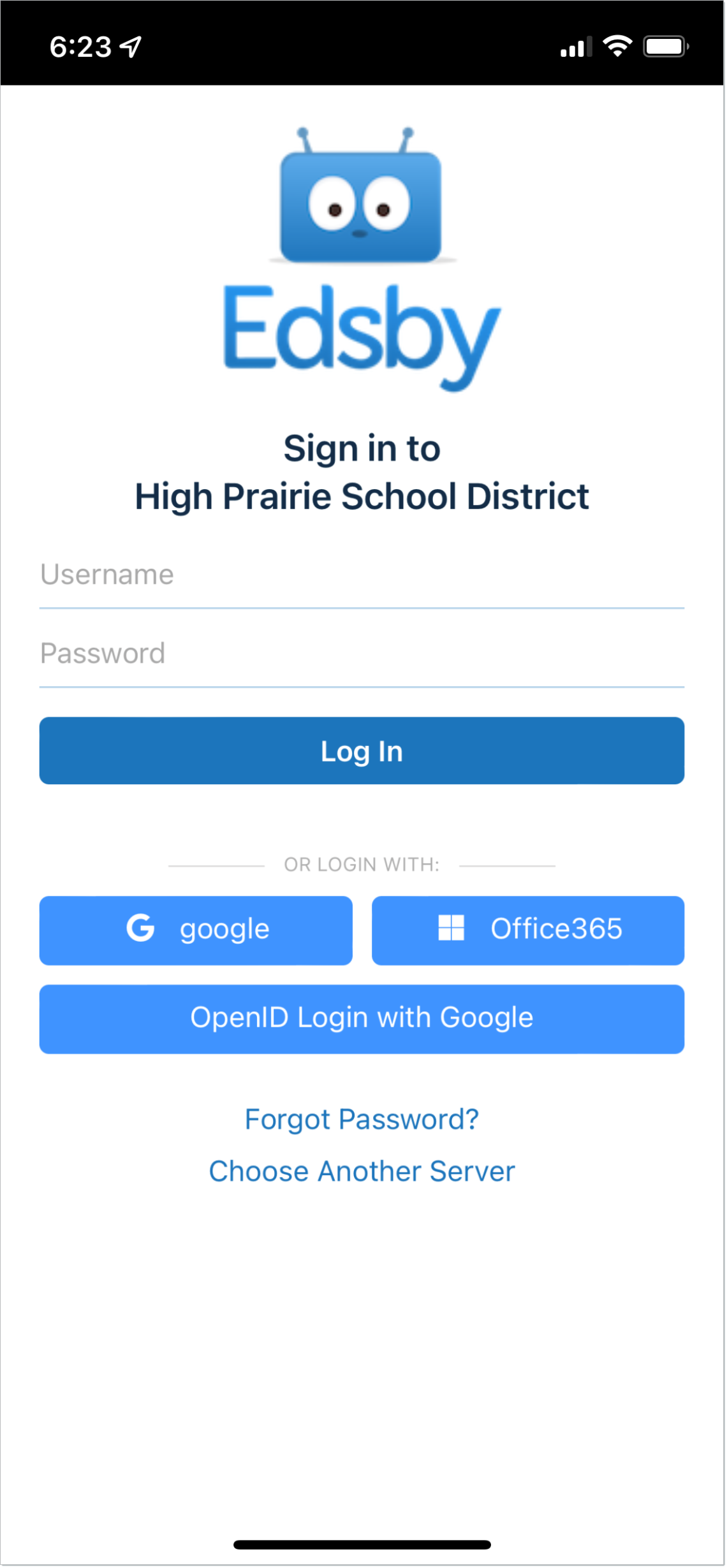
Task: Tap the Username input field
Action: [361, 575]
